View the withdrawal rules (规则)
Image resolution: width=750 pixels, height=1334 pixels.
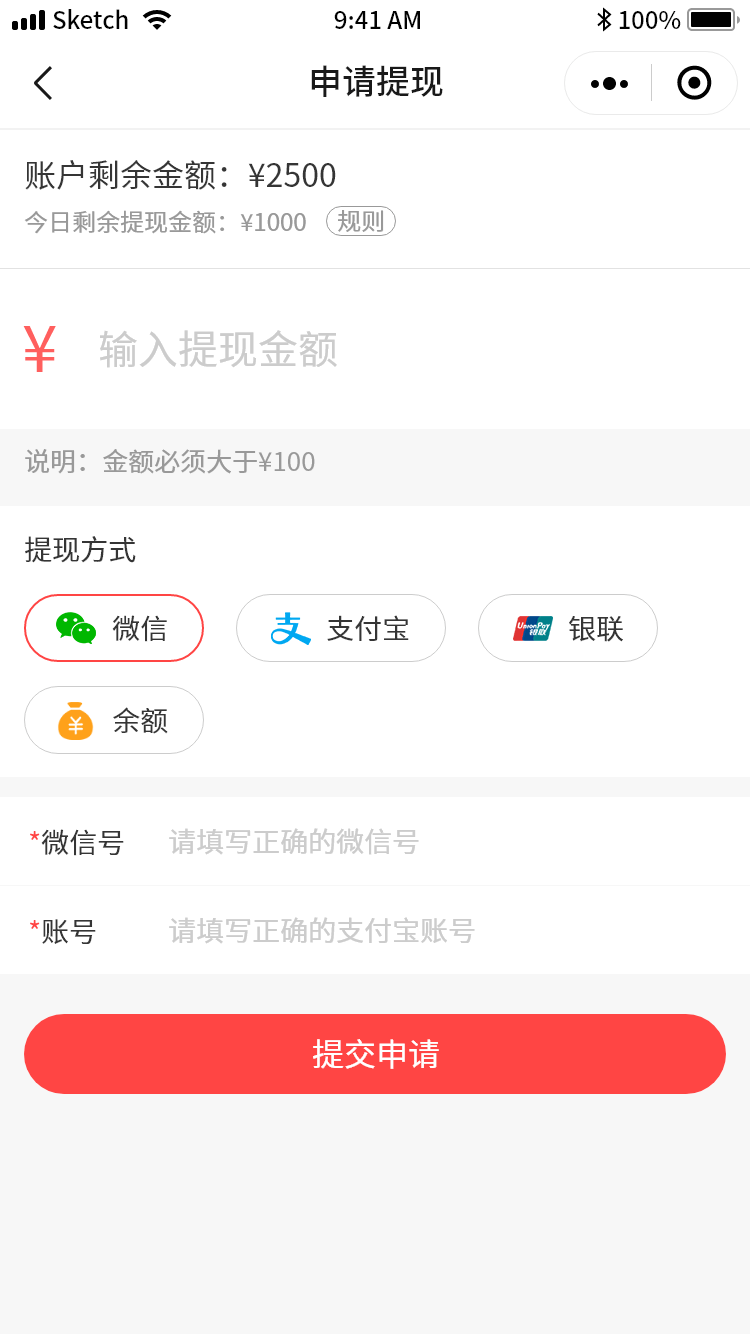coord(360,221)
